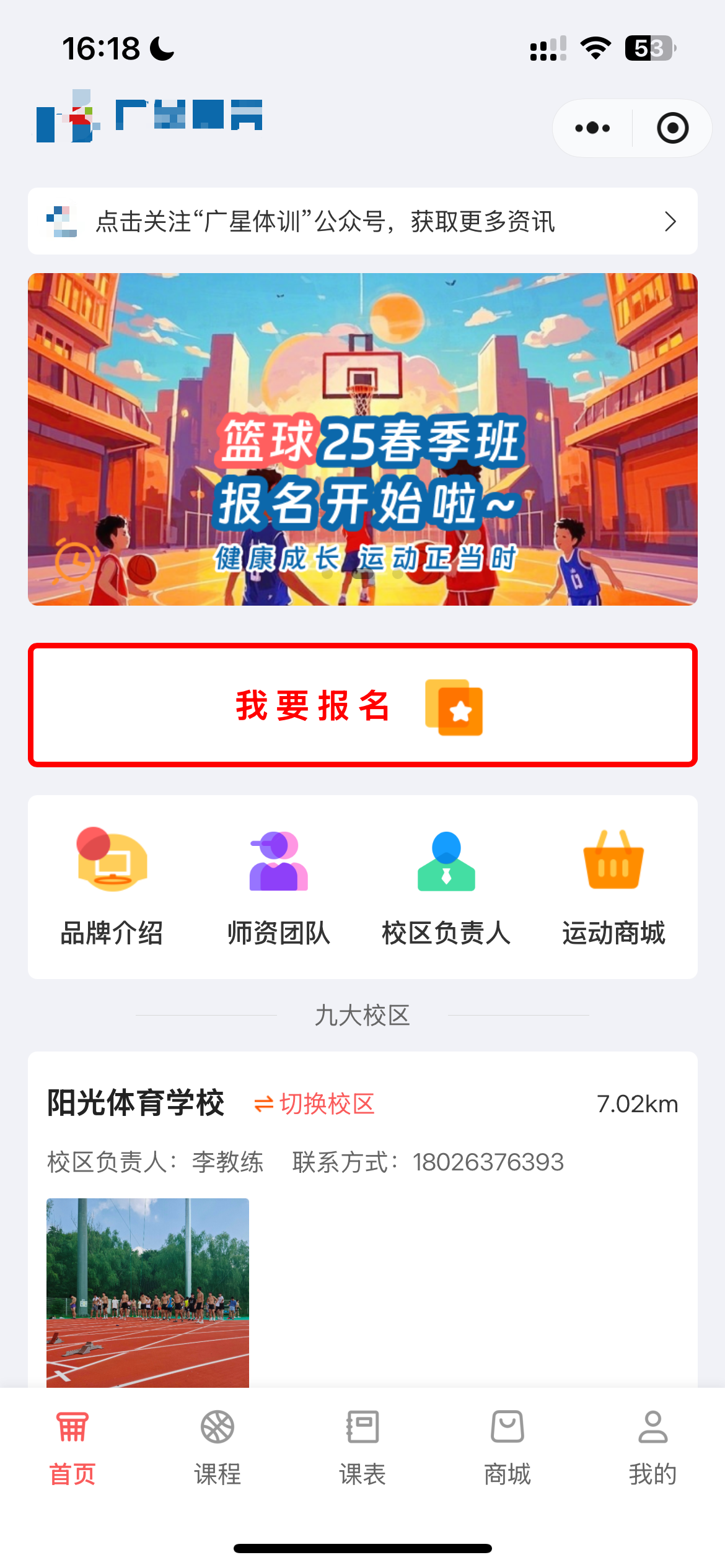View the 阳光体育学校 track photo

coord(147,1292)
